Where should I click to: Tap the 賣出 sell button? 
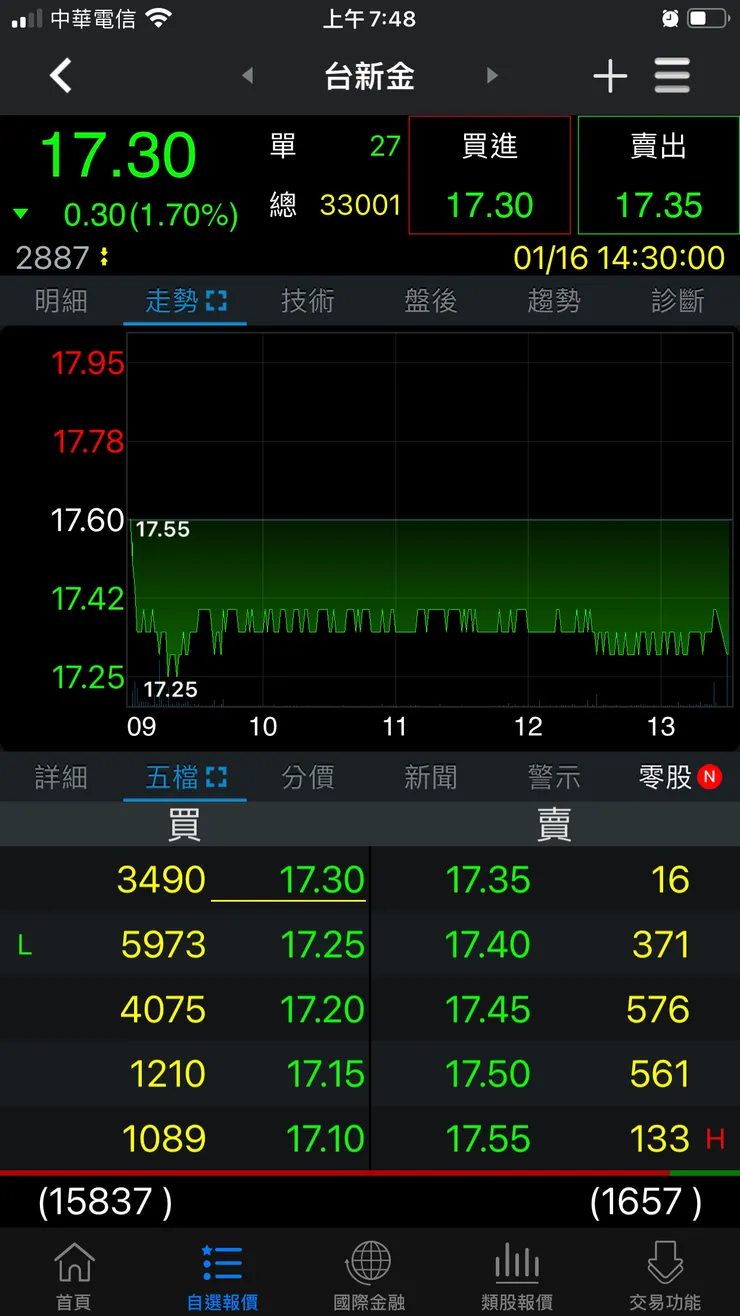657,174
